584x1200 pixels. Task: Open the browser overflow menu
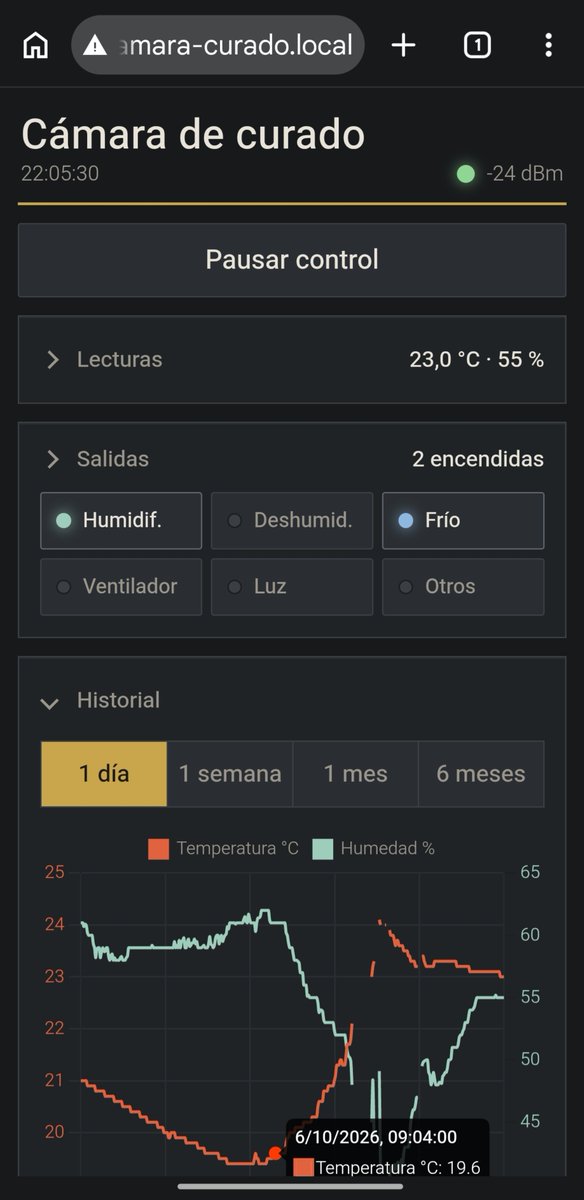[548, 45]
